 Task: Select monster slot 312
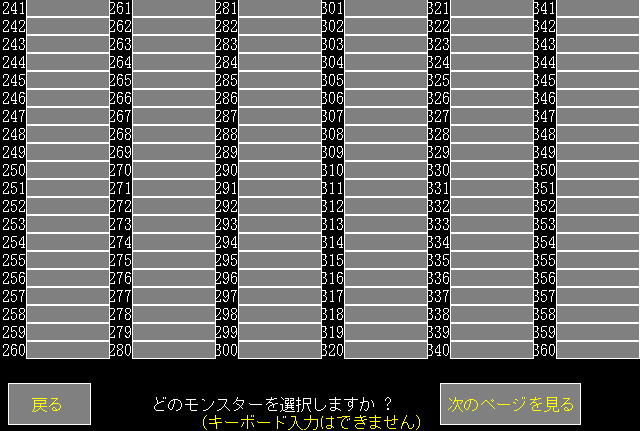[385, 206]
